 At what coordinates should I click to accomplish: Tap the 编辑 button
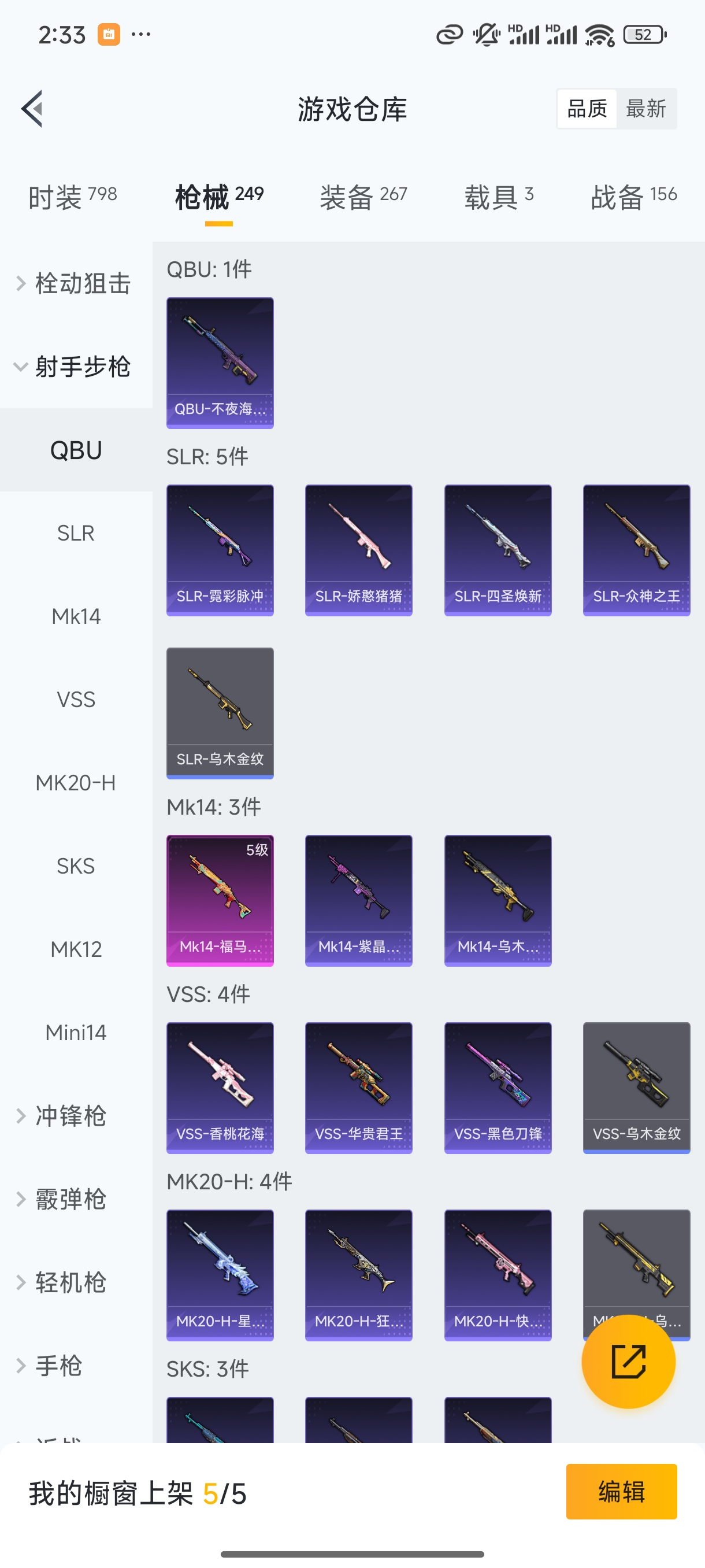pyautogui.click(x=621, y=1491)
